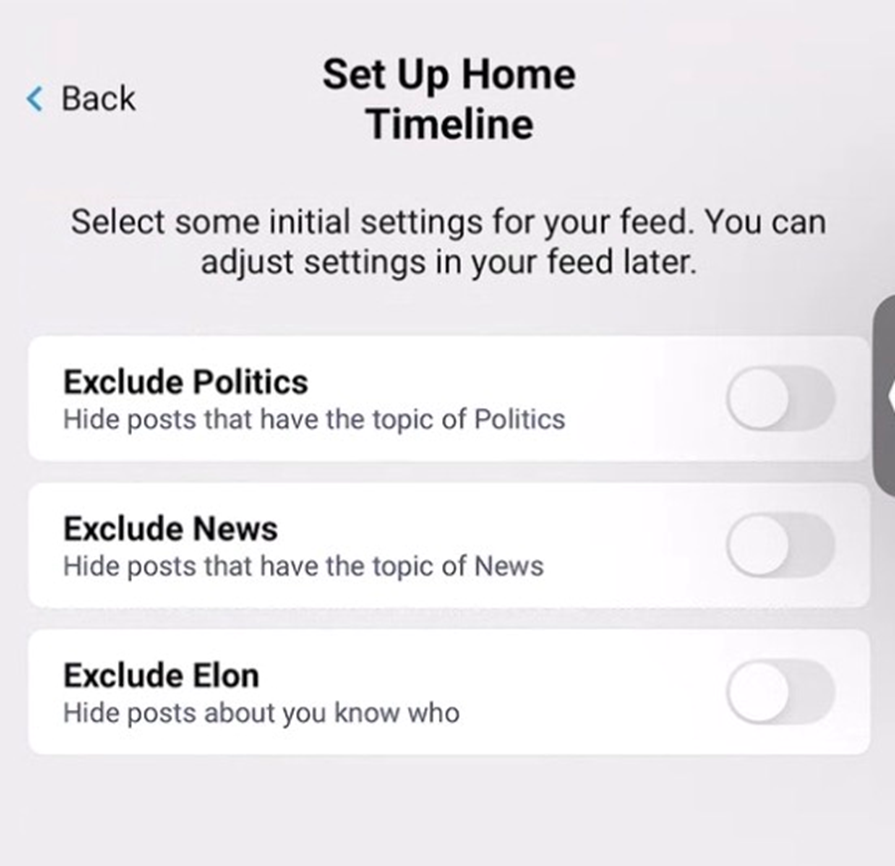The height and width of the screenshot is (866, 895).
Task: Go back to the previous screen
Action: 81,98
